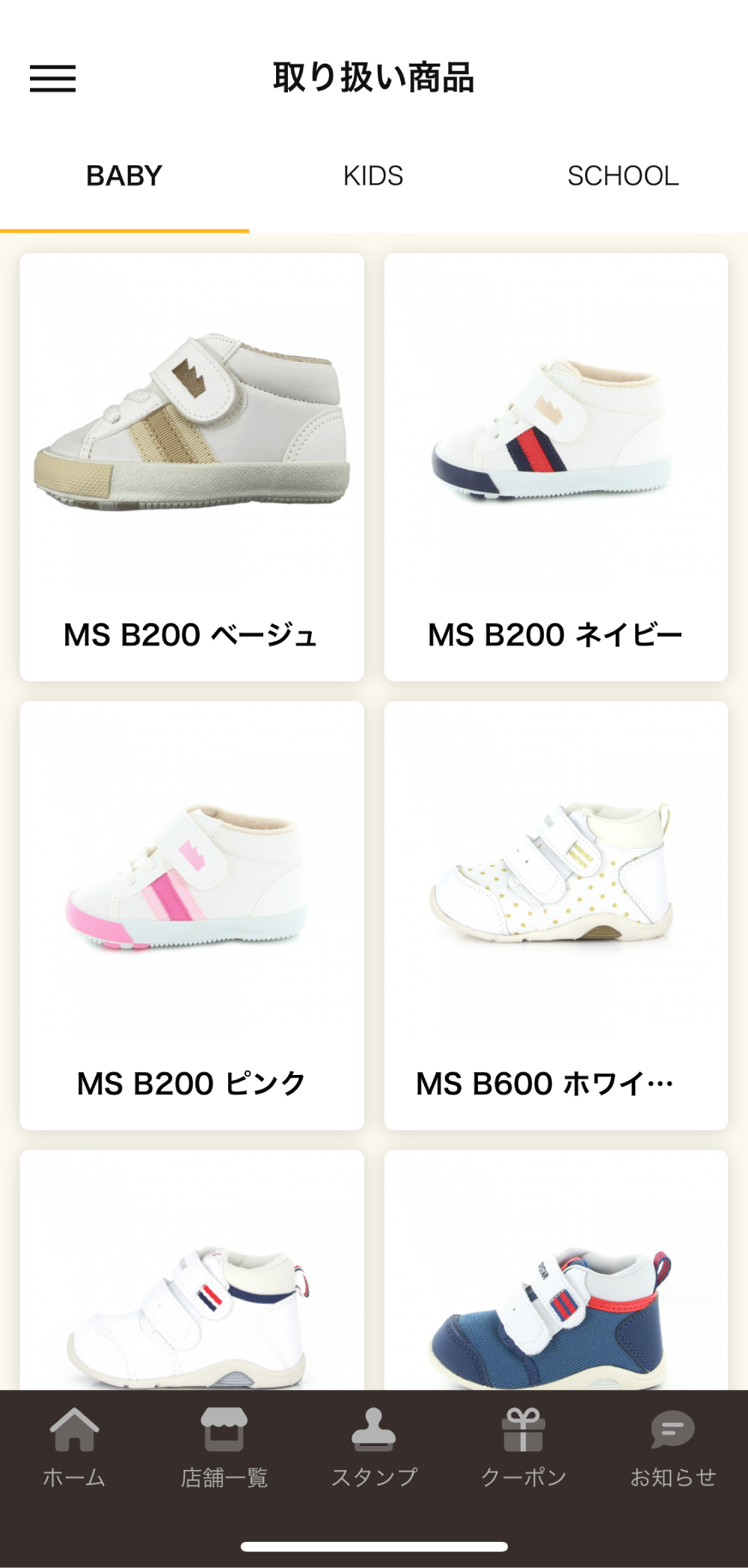
Task: Go to the ホーム tab
Action: point(74,1447)
